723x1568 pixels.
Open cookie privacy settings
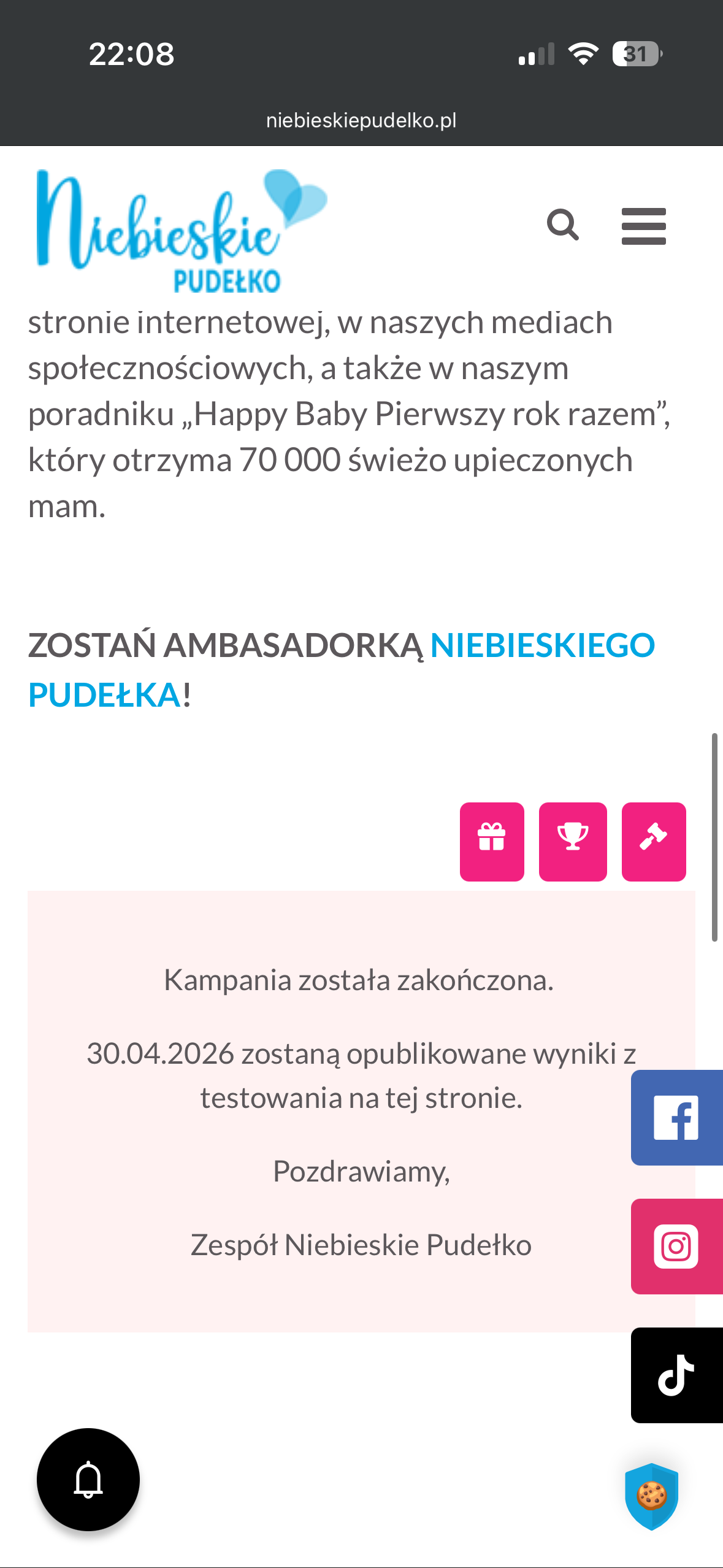click(x=651, y=1496)
